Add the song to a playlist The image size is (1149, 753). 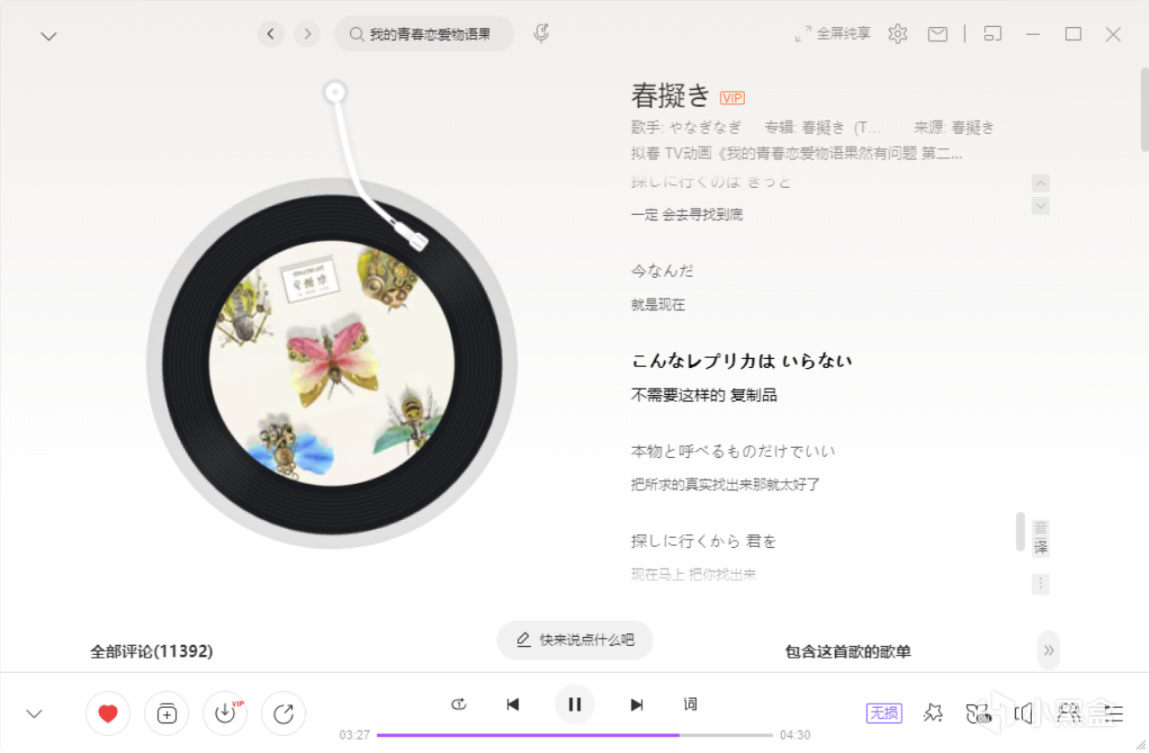click(x=167, y=713)
